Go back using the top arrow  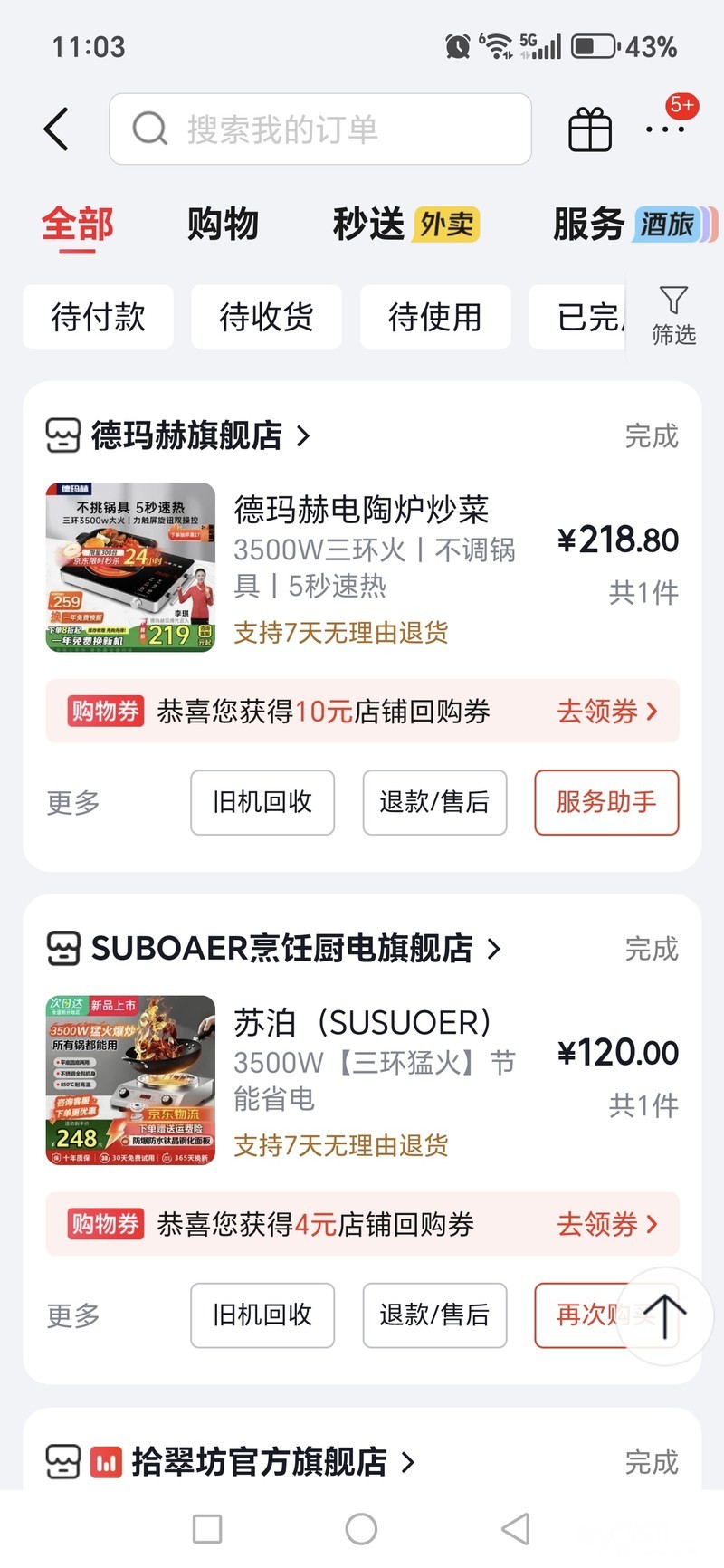[x=57, y=129]
